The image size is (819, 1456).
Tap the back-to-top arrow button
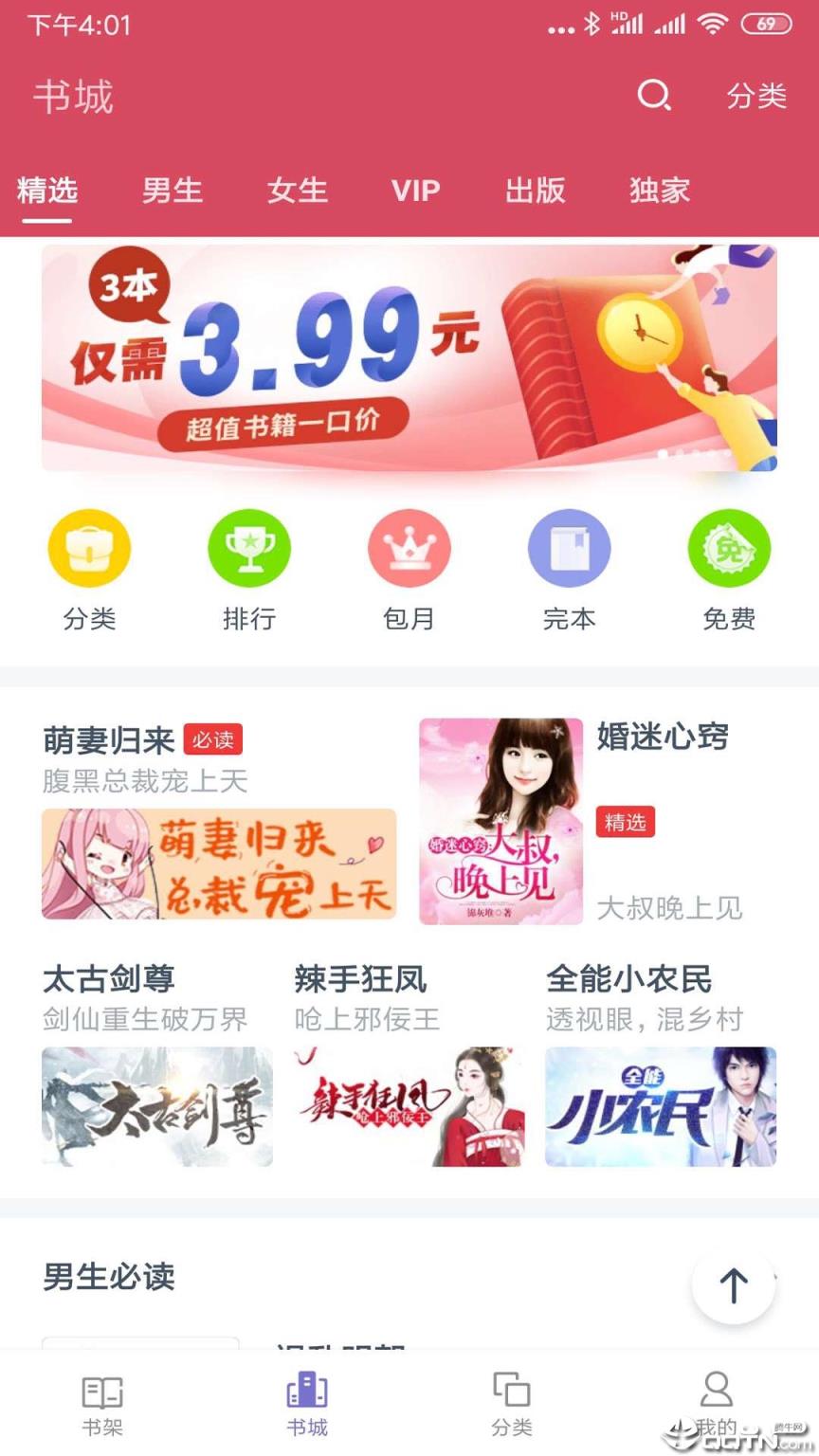(734, 1285)
